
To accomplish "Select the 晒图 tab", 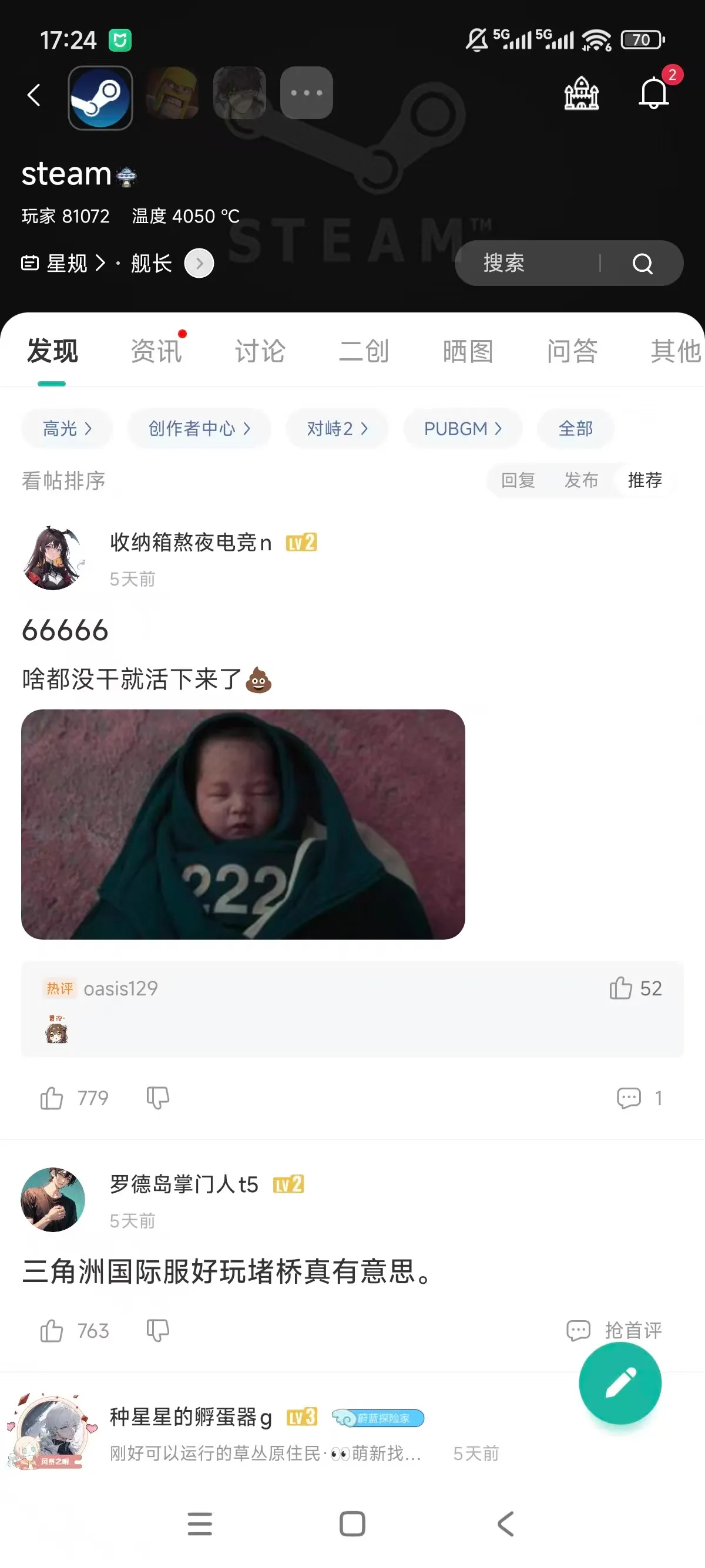I will 468,351.
